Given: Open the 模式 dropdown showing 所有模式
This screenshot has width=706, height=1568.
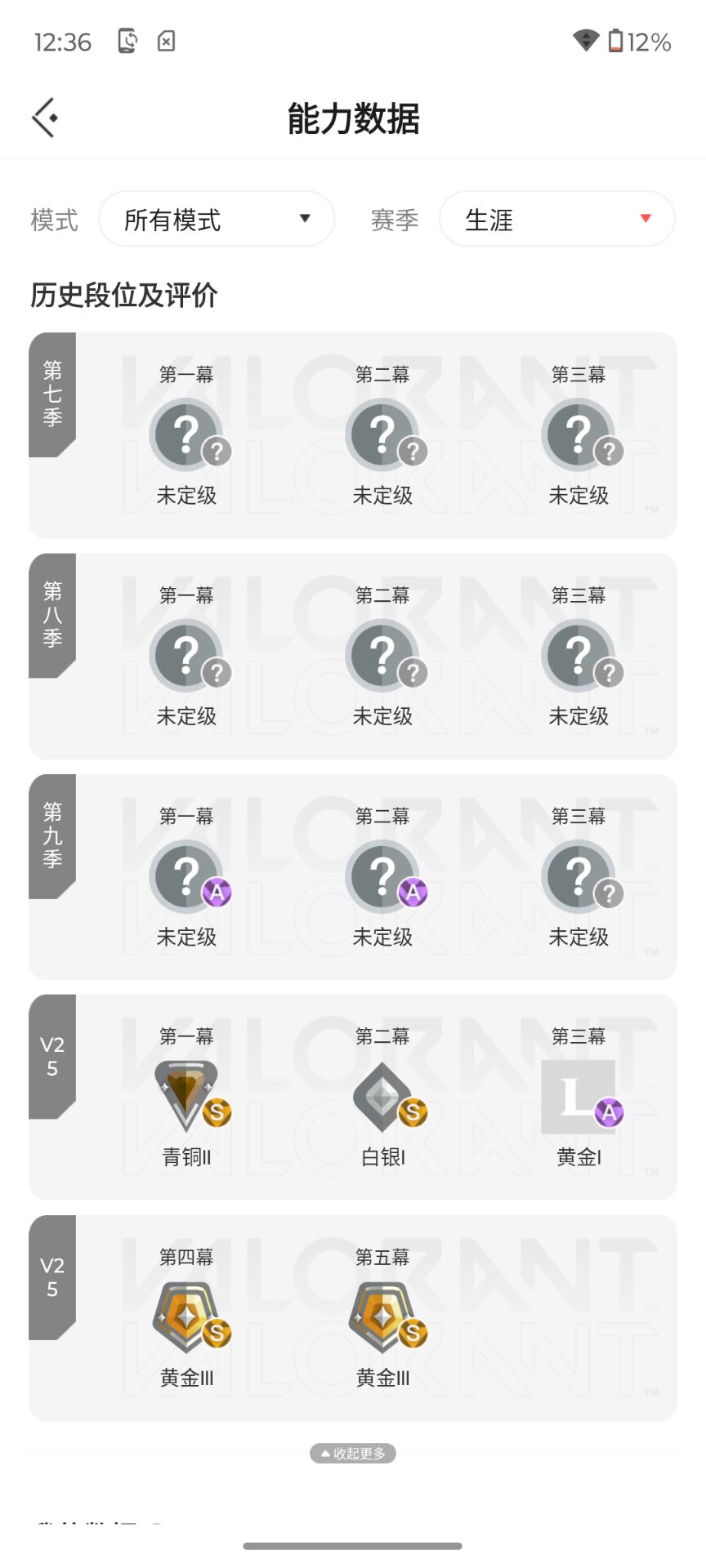Looking at the screenshot, I should tap(217, 219).
